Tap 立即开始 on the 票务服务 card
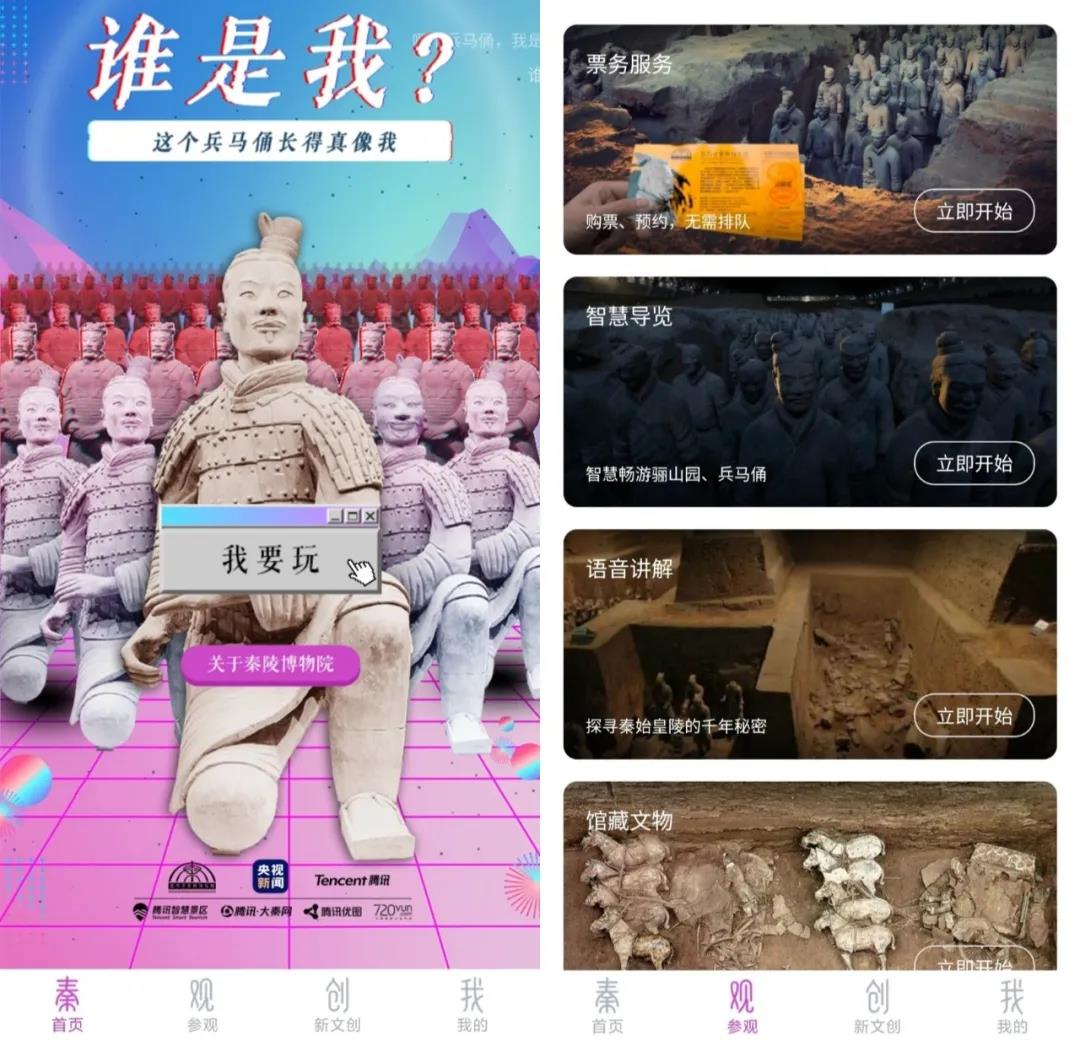This screenshot has width=1080, height=1041. click(973, 211)
